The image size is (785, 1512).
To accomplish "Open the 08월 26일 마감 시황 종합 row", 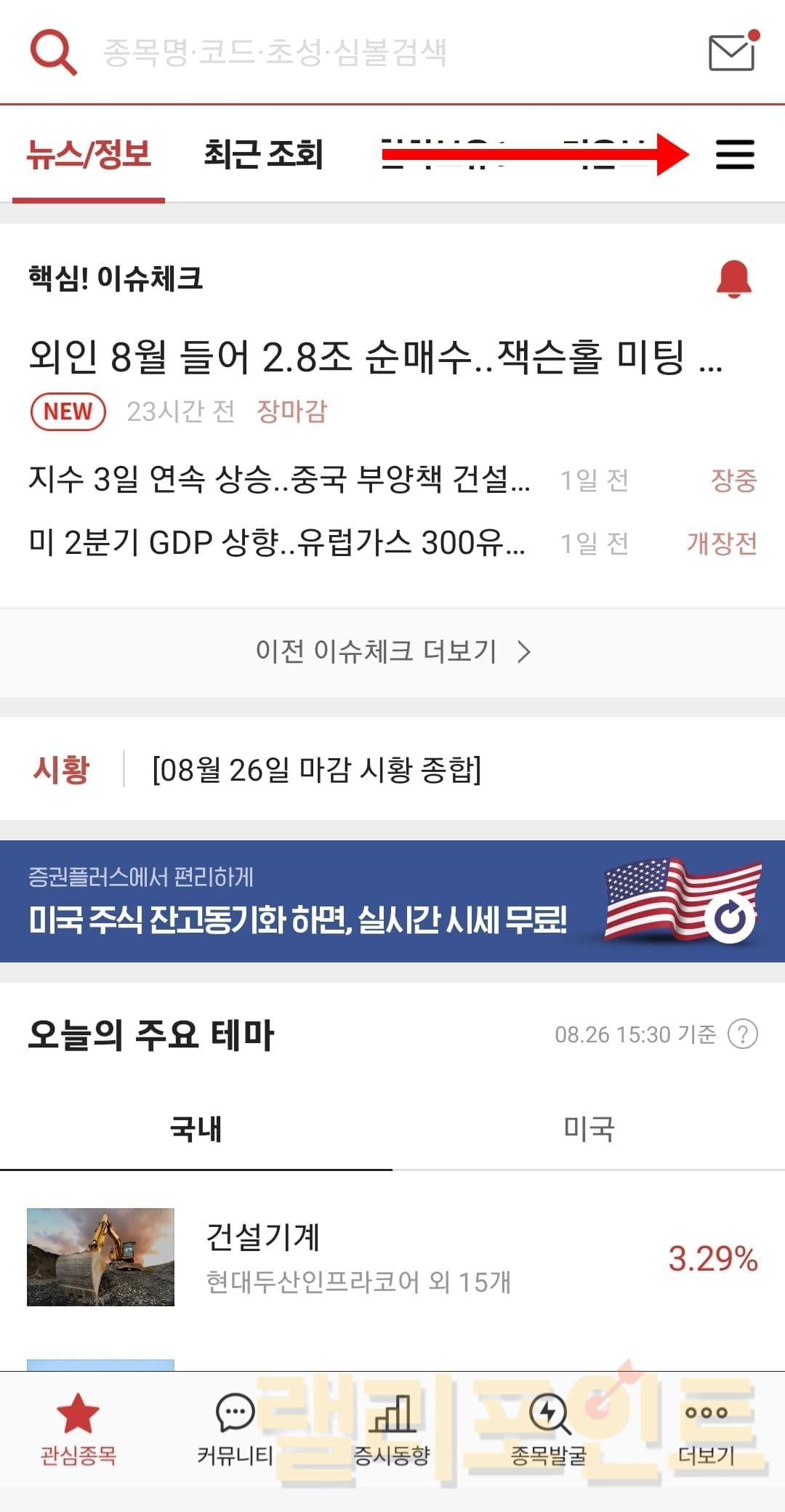I will tap(316, 769).
